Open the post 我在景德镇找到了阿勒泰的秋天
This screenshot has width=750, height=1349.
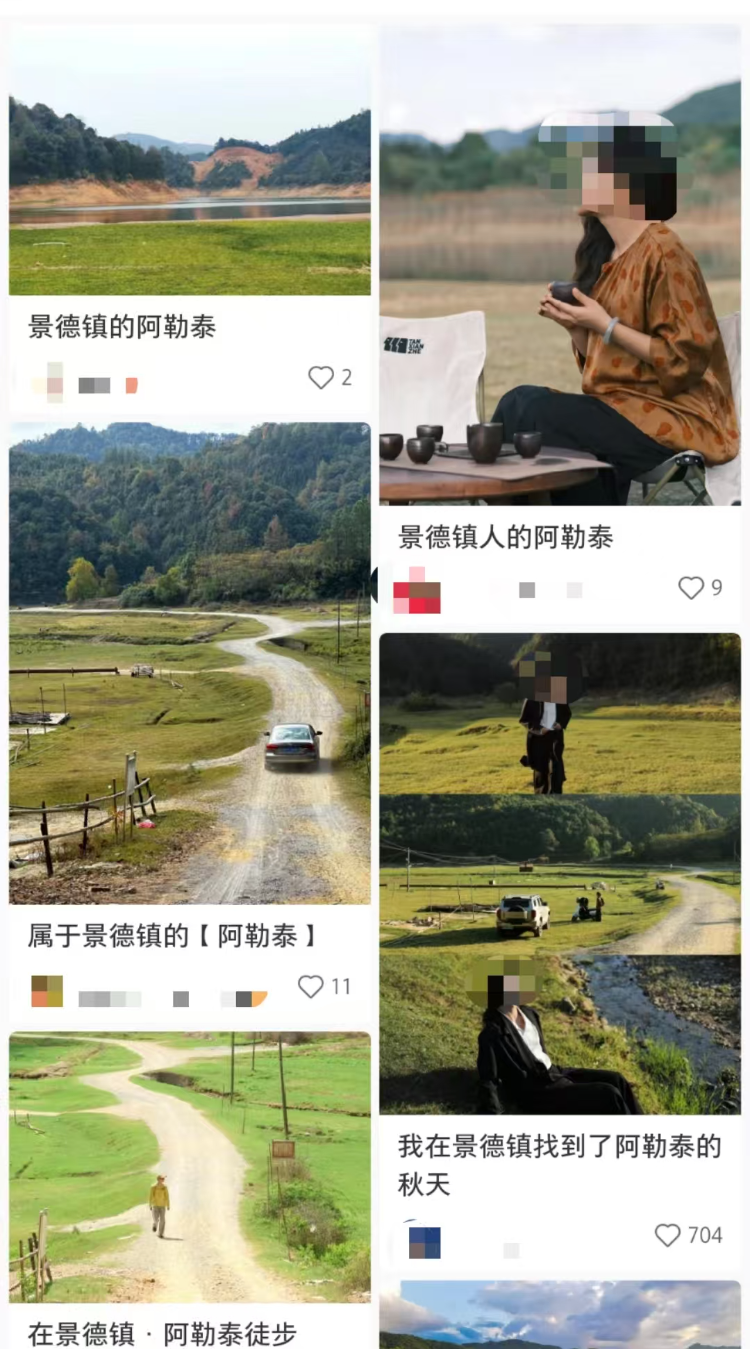tap(560, 872)
